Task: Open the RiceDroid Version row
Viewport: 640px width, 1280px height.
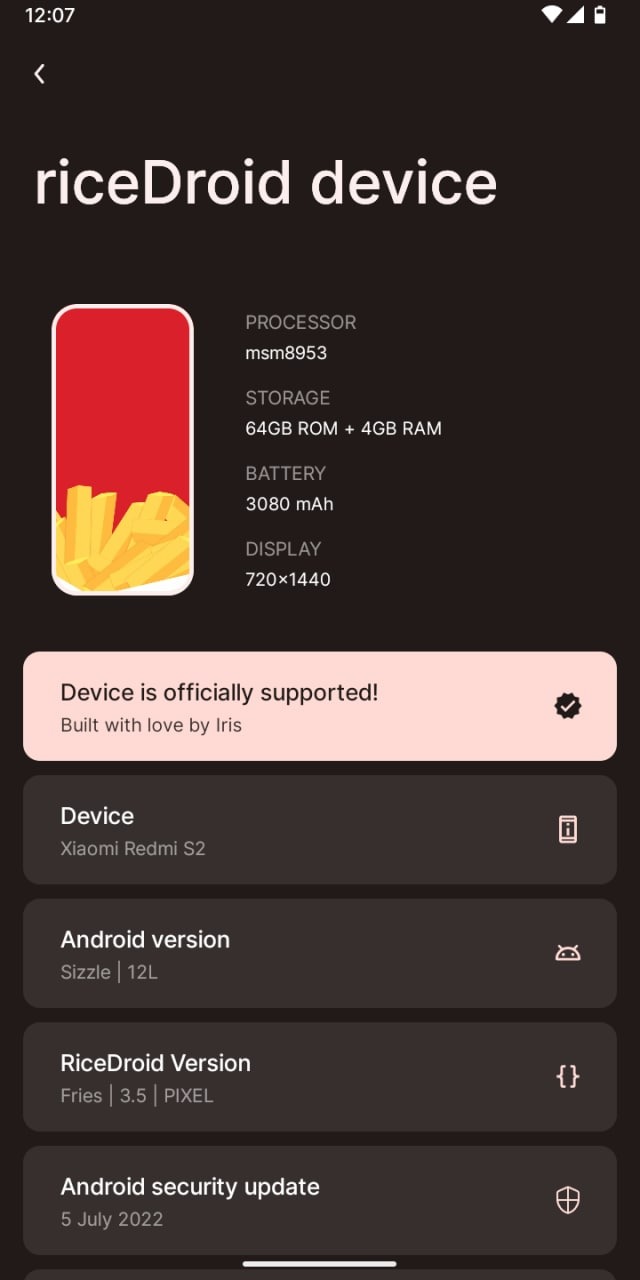Action: point(319,1077)
